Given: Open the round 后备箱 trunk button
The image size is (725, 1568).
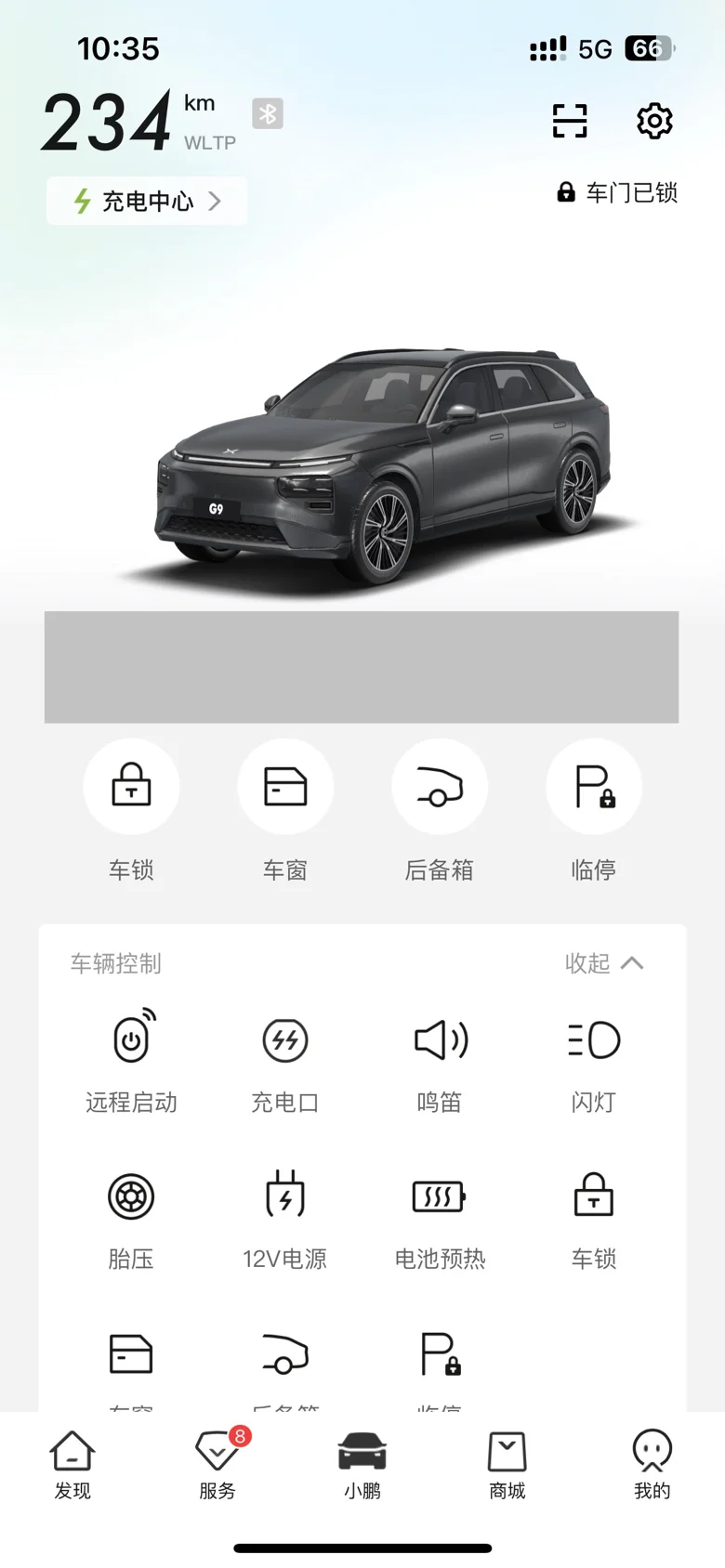Looking at the screenshot, I should pyautogui.click(x=440, y=787).
